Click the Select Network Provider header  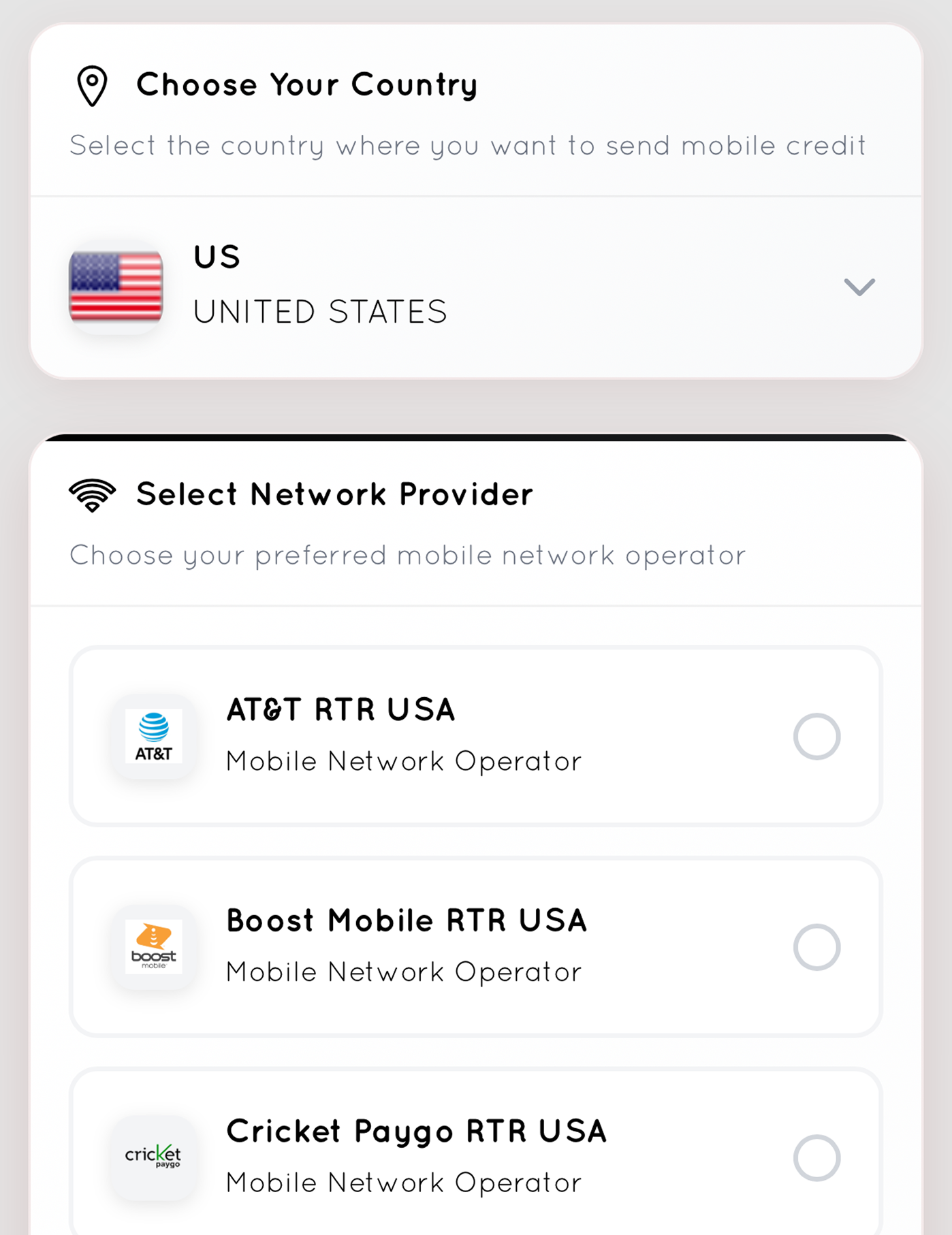pos(334,493)
